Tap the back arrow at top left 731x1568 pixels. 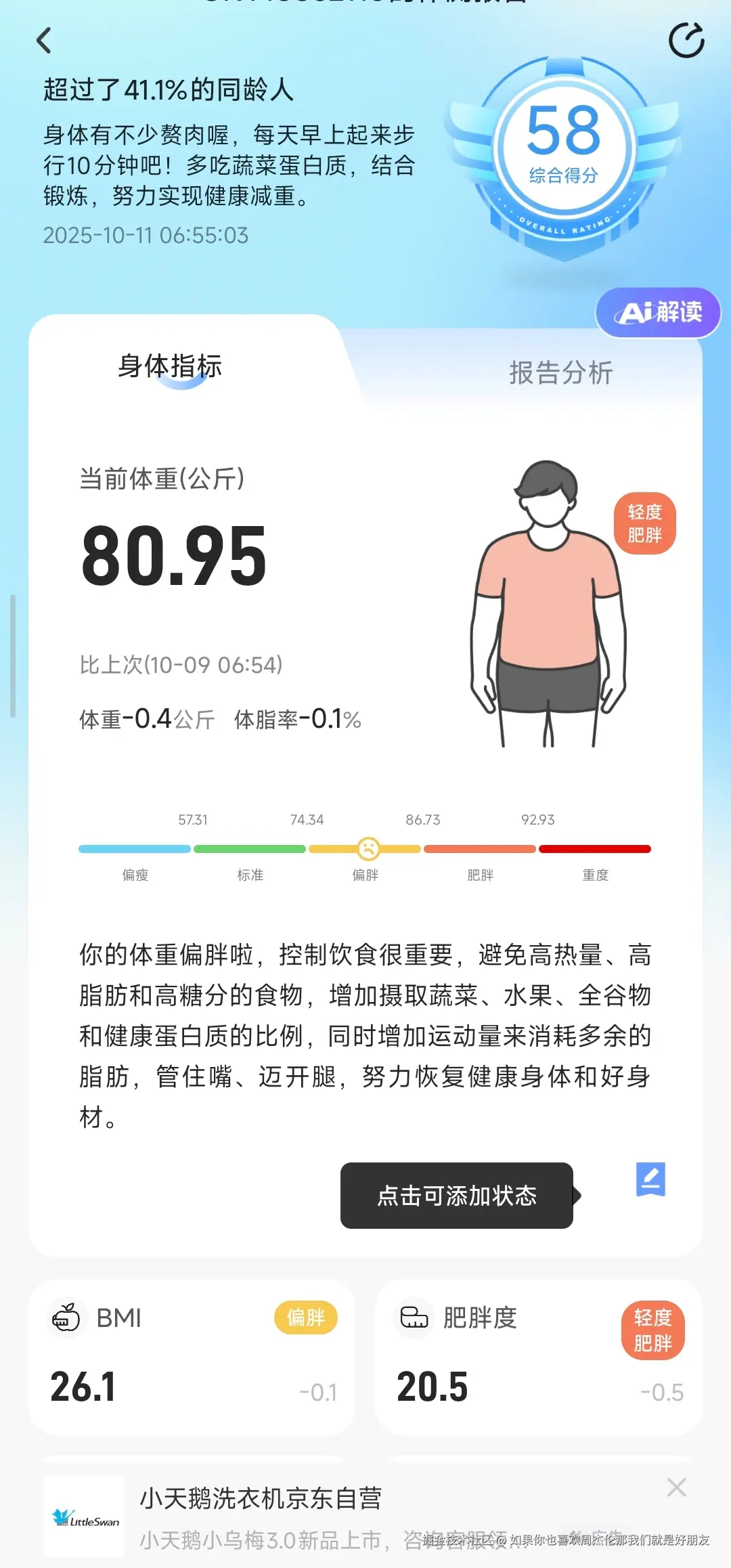click(x=45, y=41)
